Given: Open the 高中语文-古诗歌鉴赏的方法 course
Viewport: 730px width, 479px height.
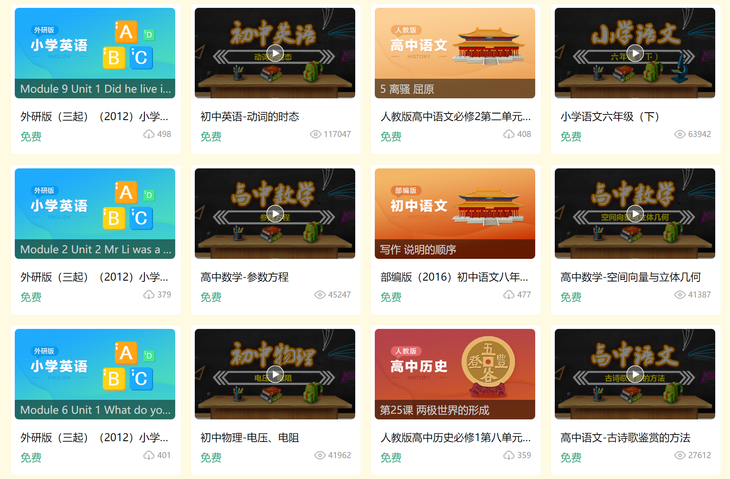Looking at the screenshot, I should (635, 373).
